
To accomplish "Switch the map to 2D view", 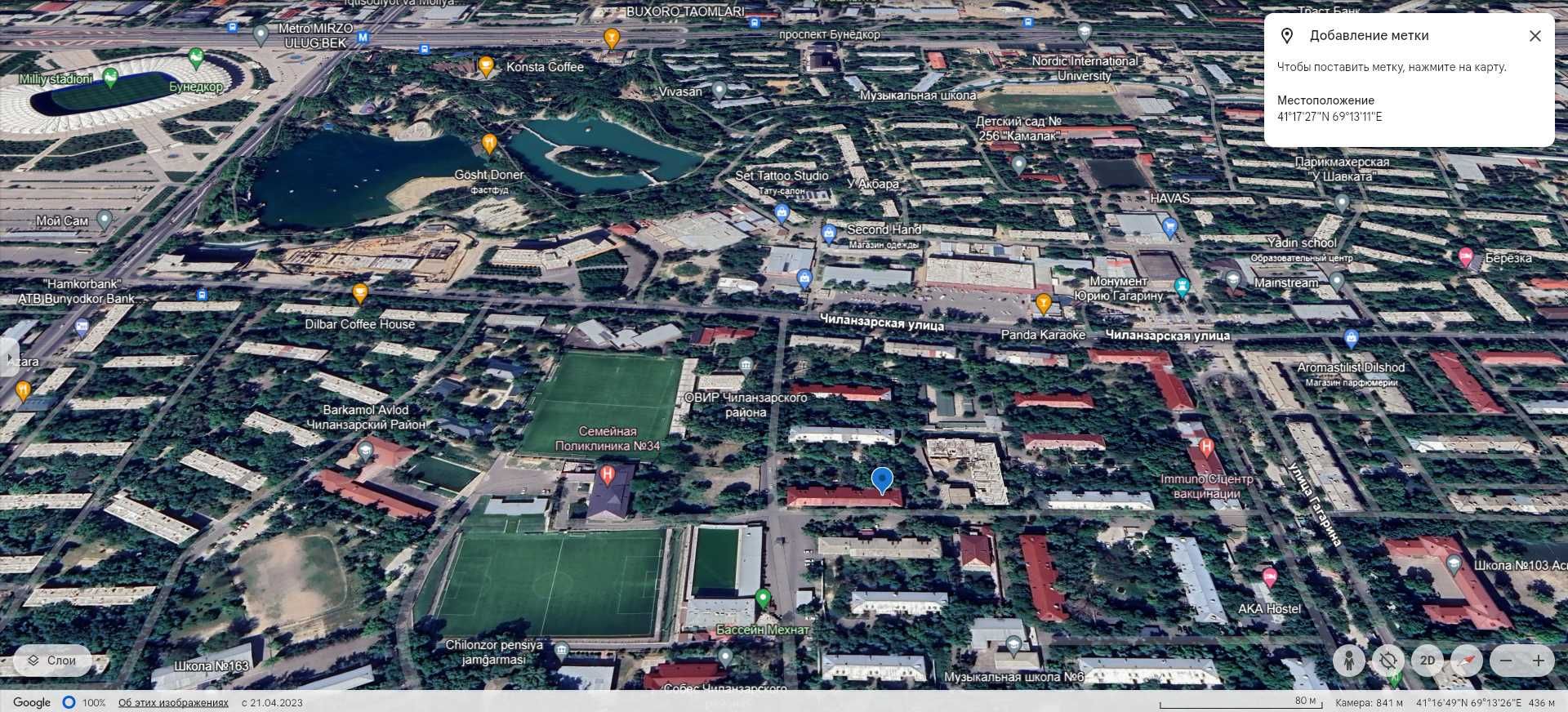I will pos(1427,660).
